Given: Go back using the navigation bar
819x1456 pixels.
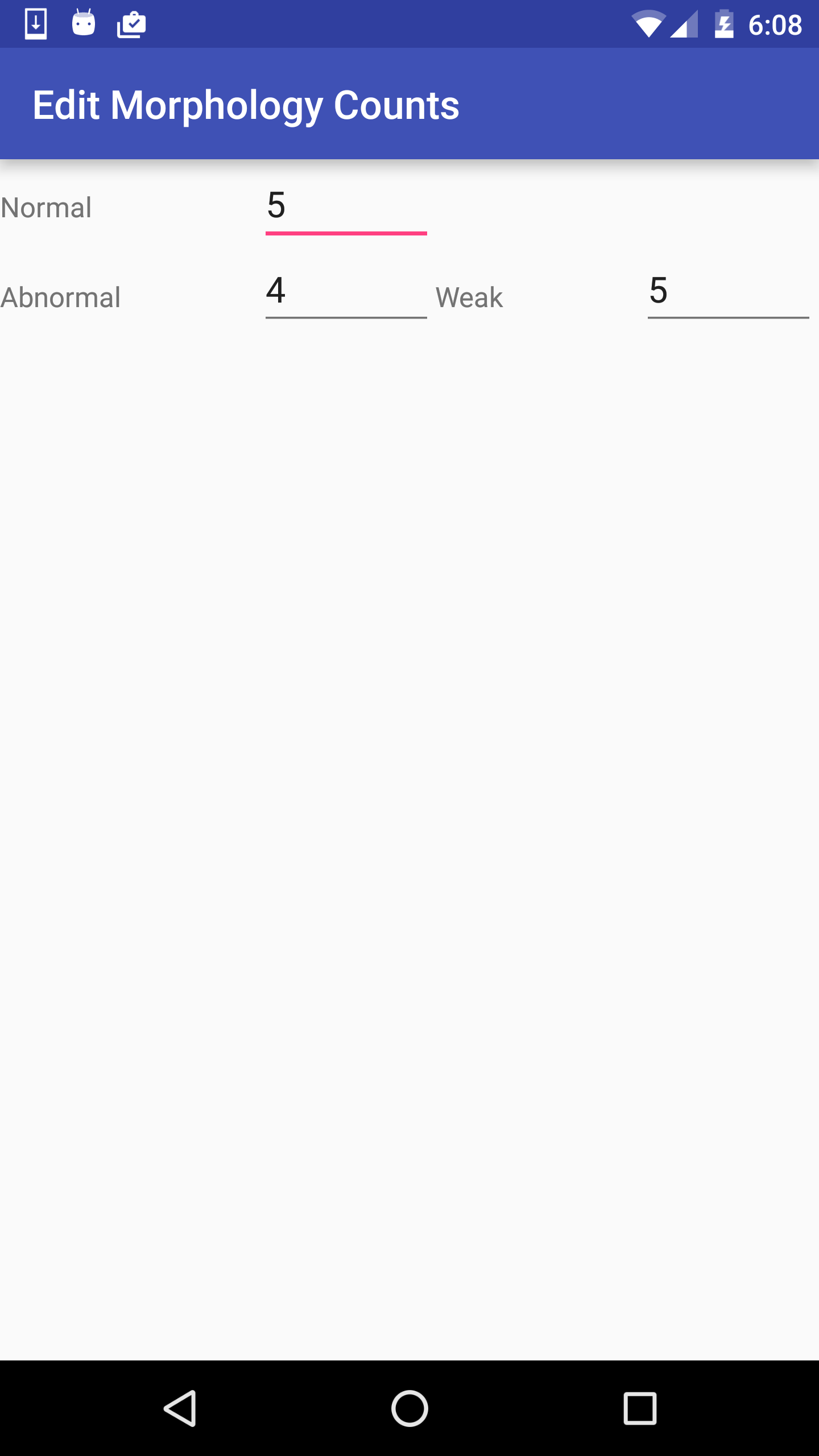Looking at the screenshot, I should [x=180, y=1408].
